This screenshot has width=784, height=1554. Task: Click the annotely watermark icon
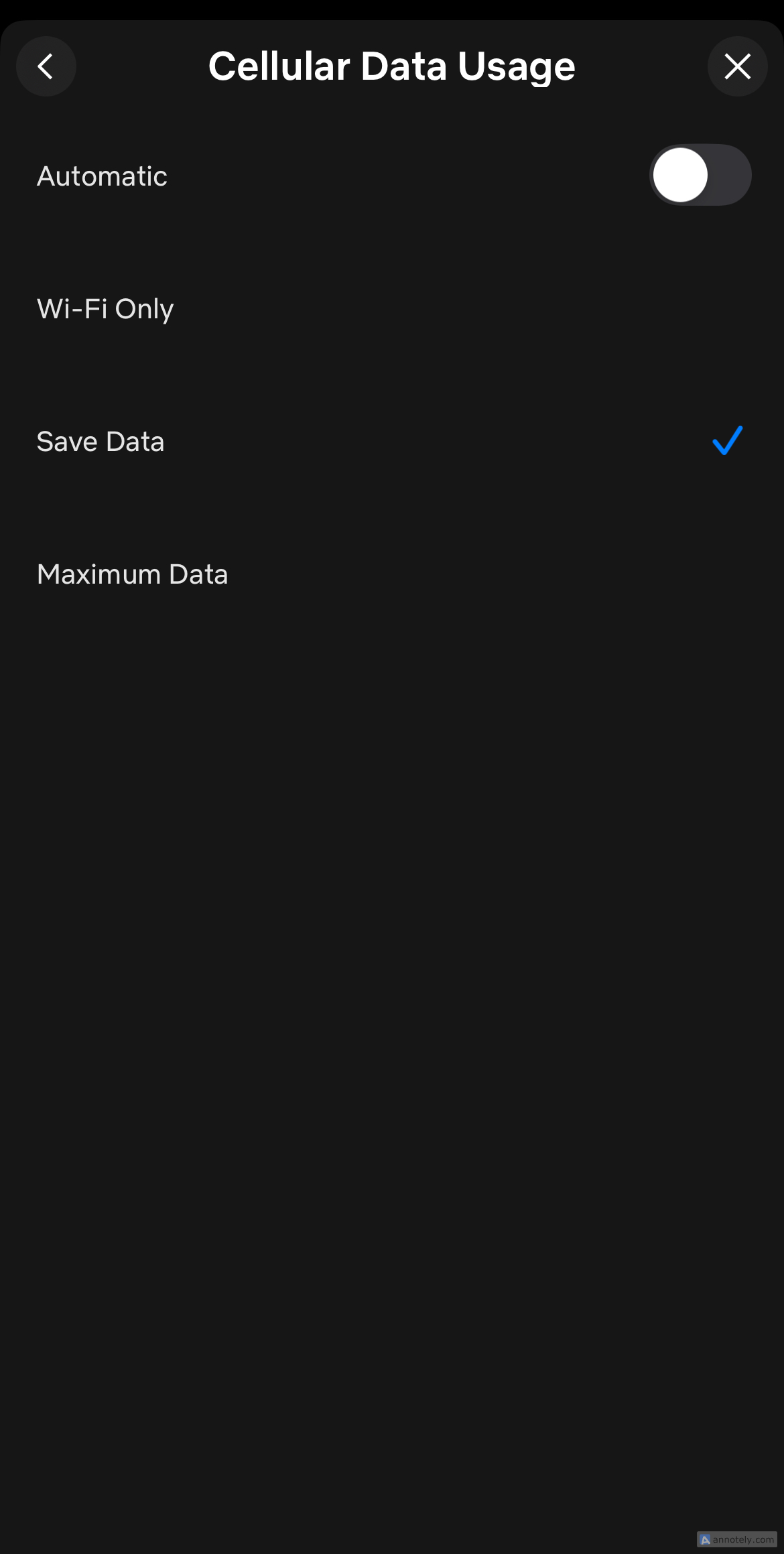[x=706, y=1539]
